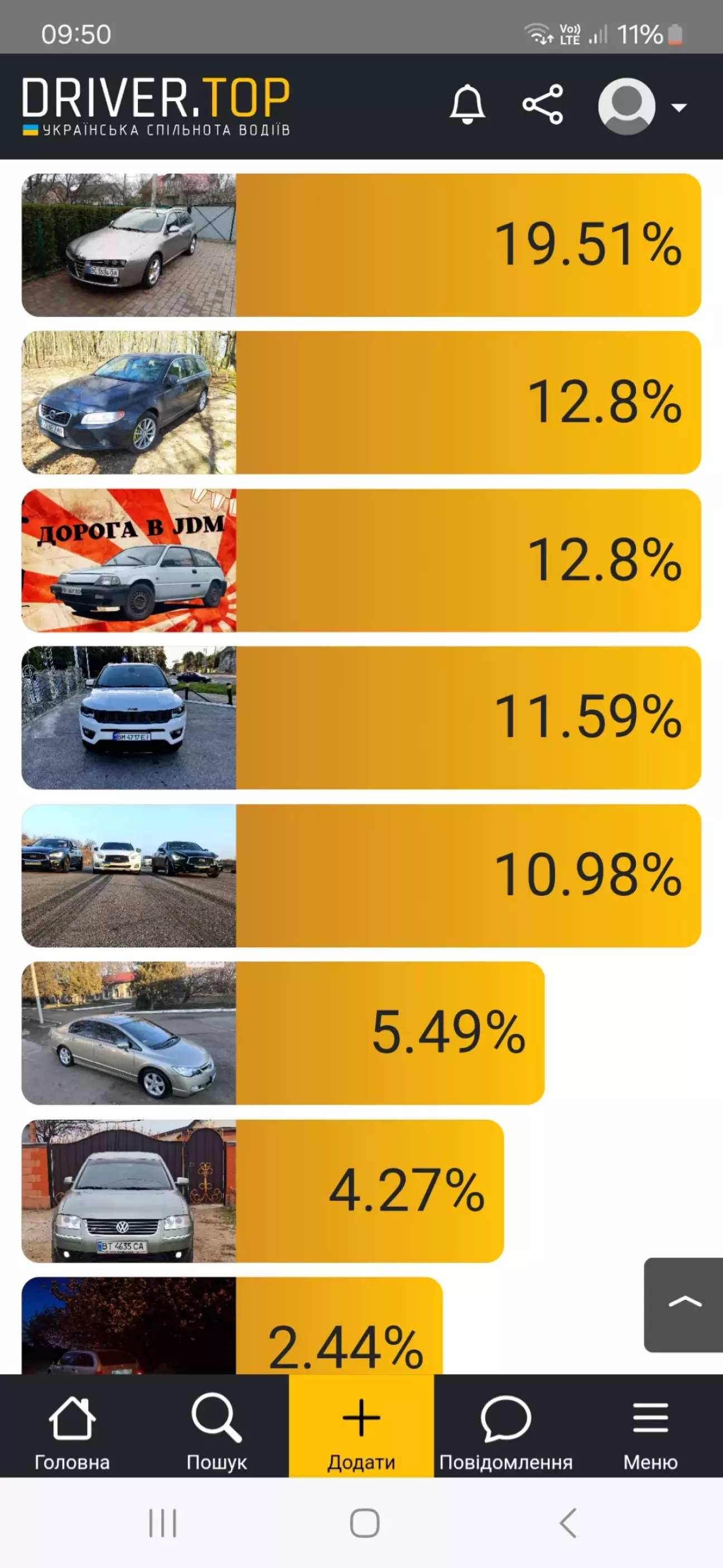
Task: Tap the Додати plus button
Action: click(x=361, y=1425)
